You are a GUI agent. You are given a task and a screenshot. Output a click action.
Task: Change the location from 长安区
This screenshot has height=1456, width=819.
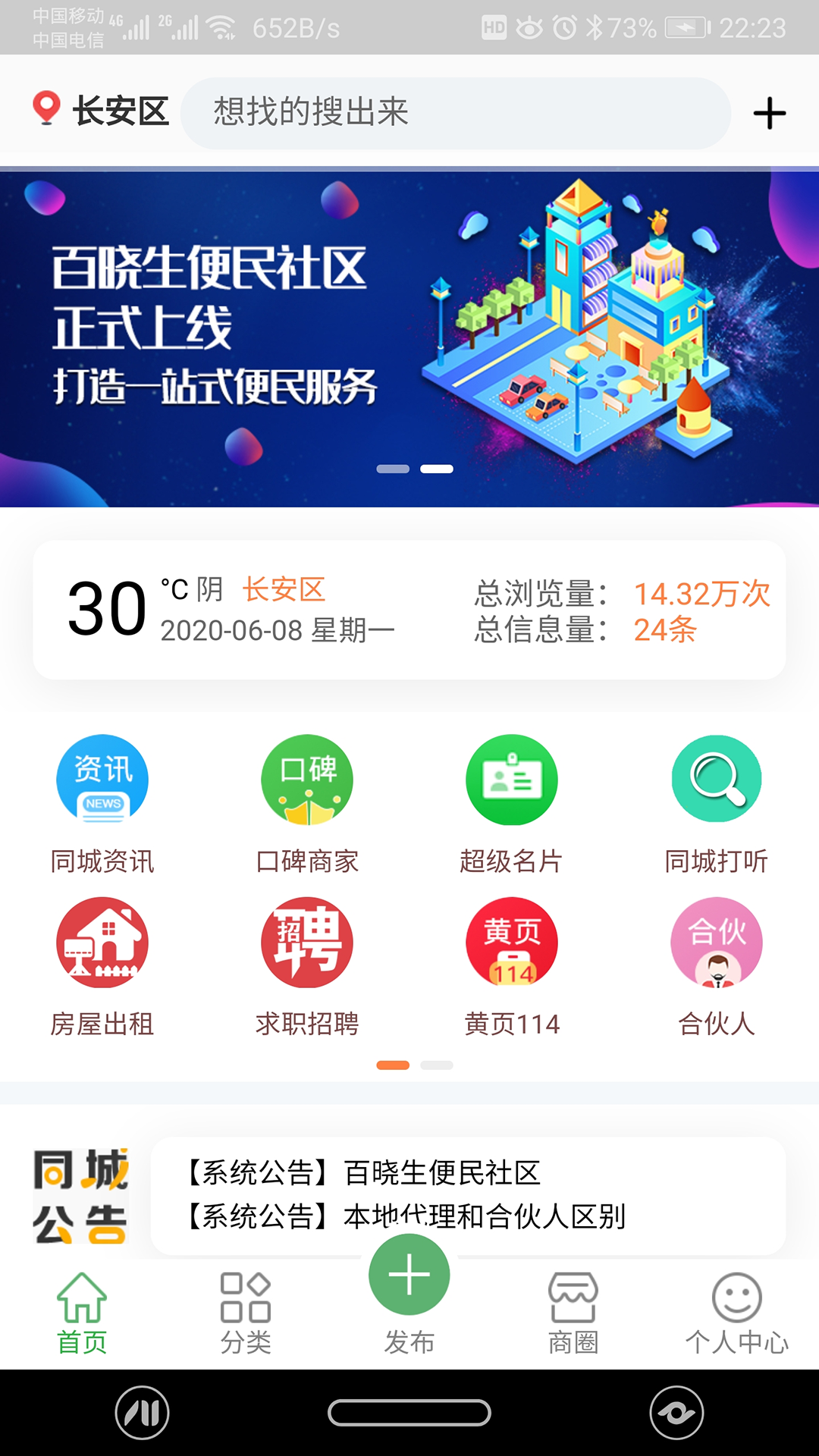pos(101,111)
